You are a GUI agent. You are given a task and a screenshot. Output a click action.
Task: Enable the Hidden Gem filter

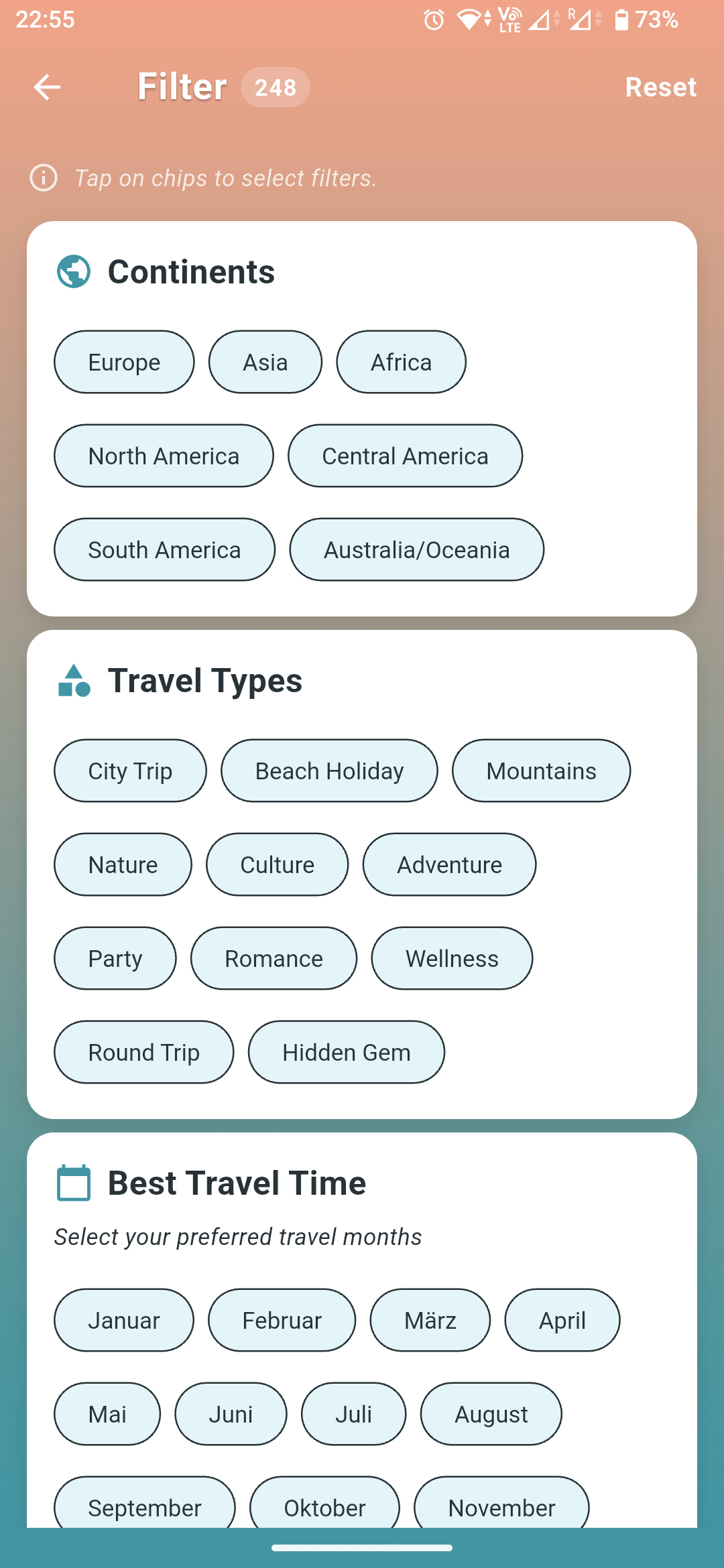click(346, 1052)
